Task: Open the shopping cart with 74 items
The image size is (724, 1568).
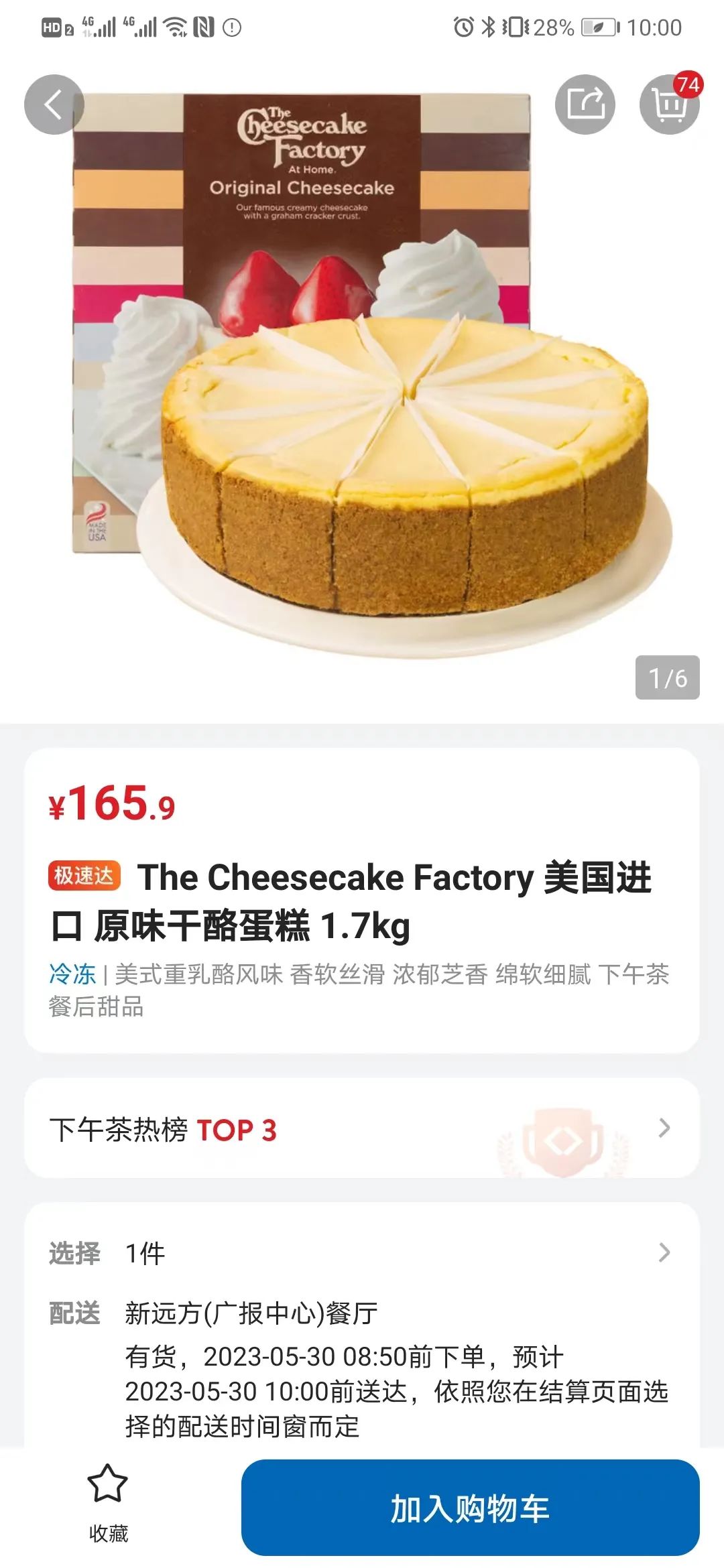Action: pos(669,105)
